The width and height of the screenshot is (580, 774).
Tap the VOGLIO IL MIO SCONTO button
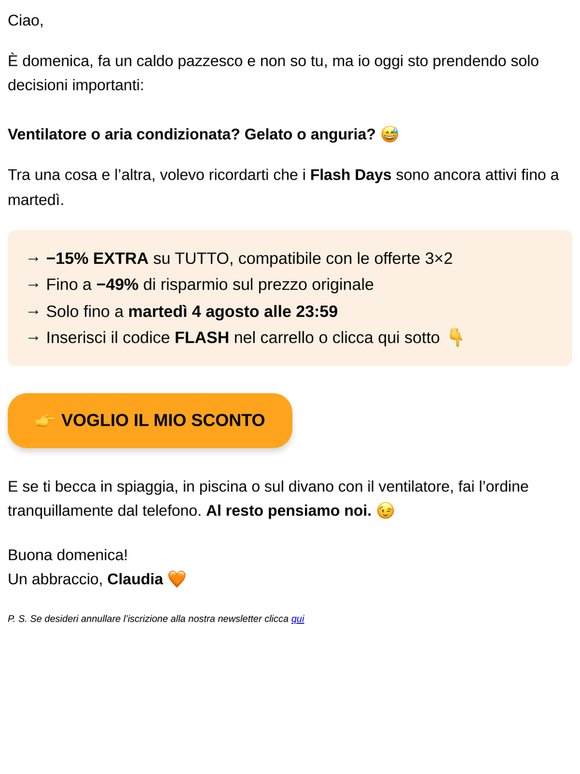click(x=150, y=421)
